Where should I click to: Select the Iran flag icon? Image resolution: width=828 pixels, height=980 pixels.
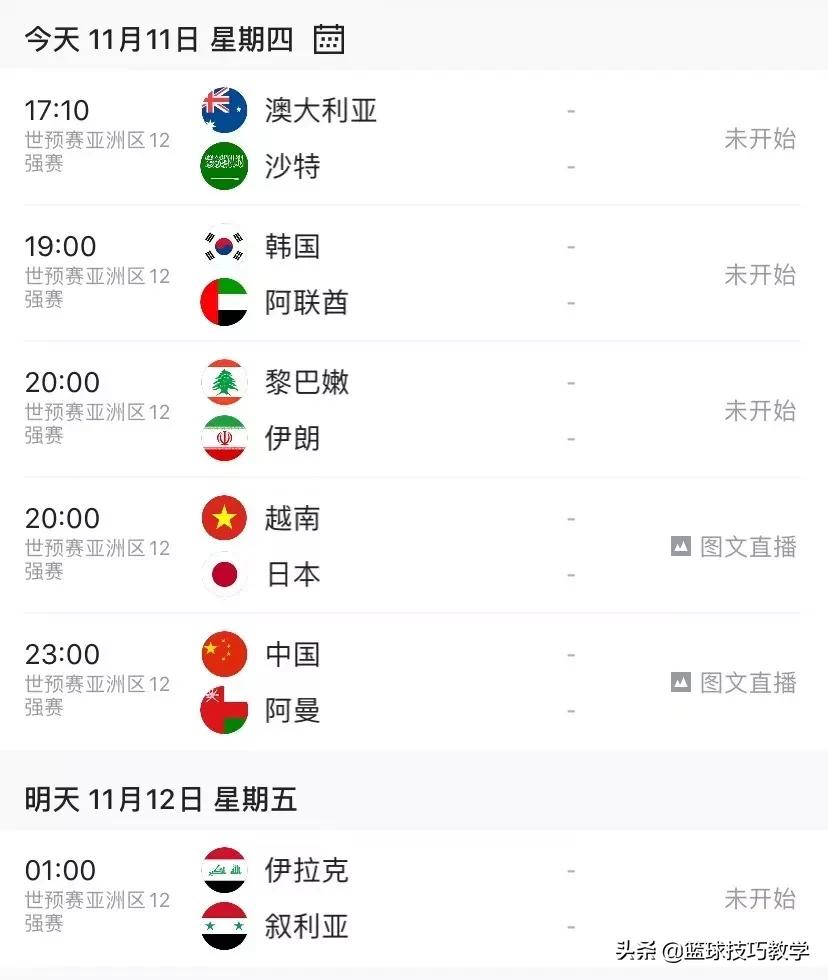(x=224, y=438)
